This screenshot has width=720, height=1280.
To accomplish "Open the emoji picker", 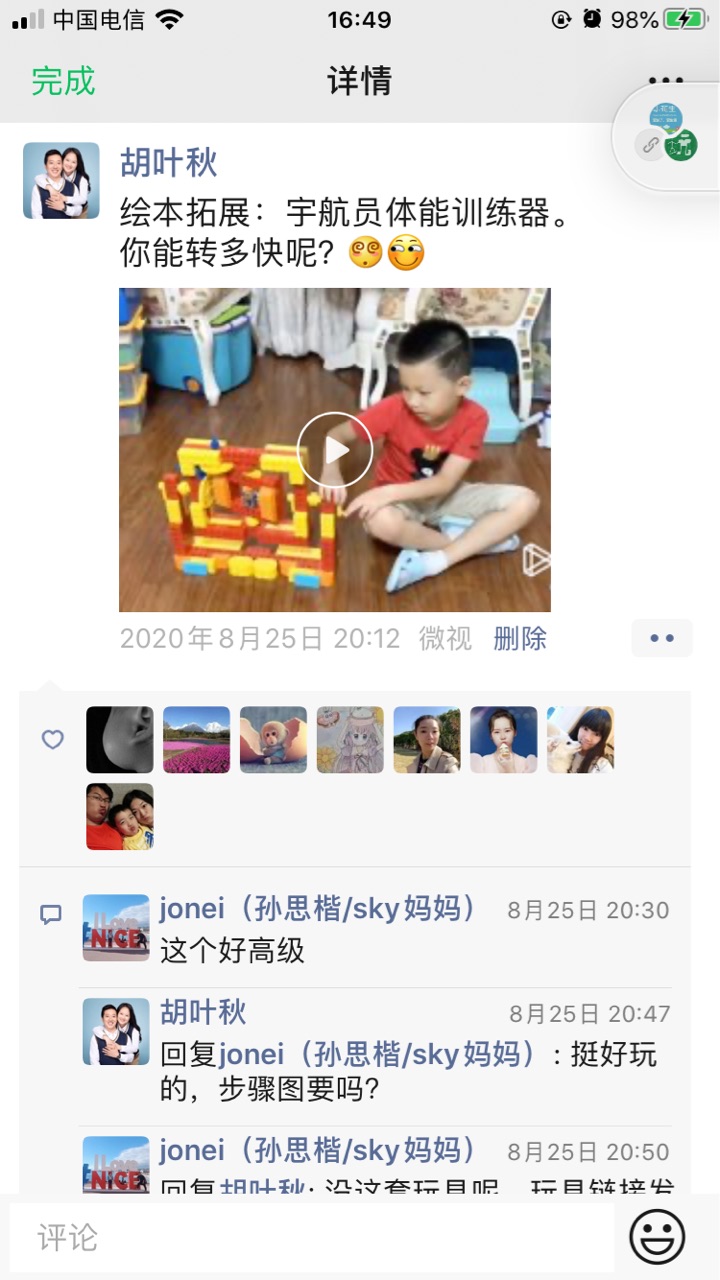I will tap(657, 1237).
